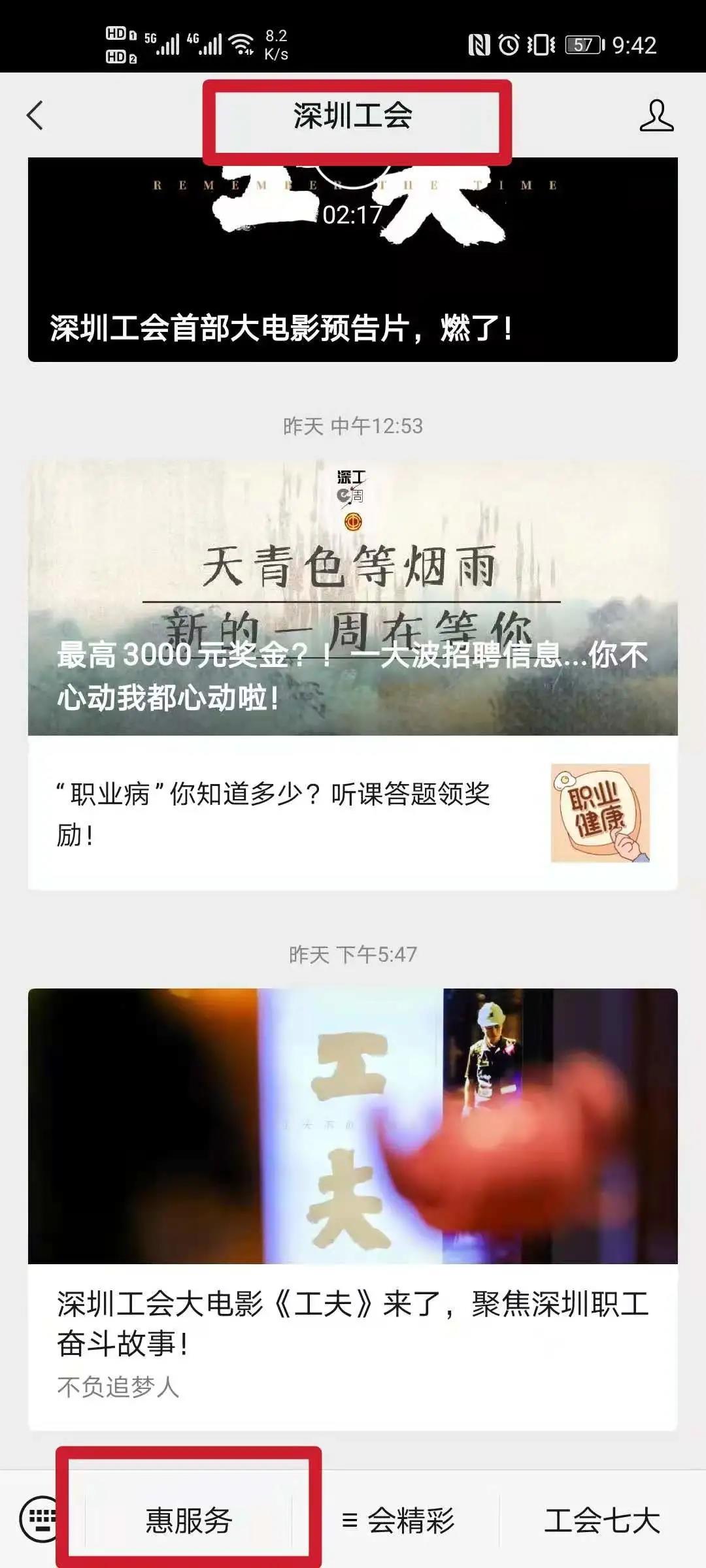
Task: Select the 工会七大 menu
Action: pos(602,1520)
